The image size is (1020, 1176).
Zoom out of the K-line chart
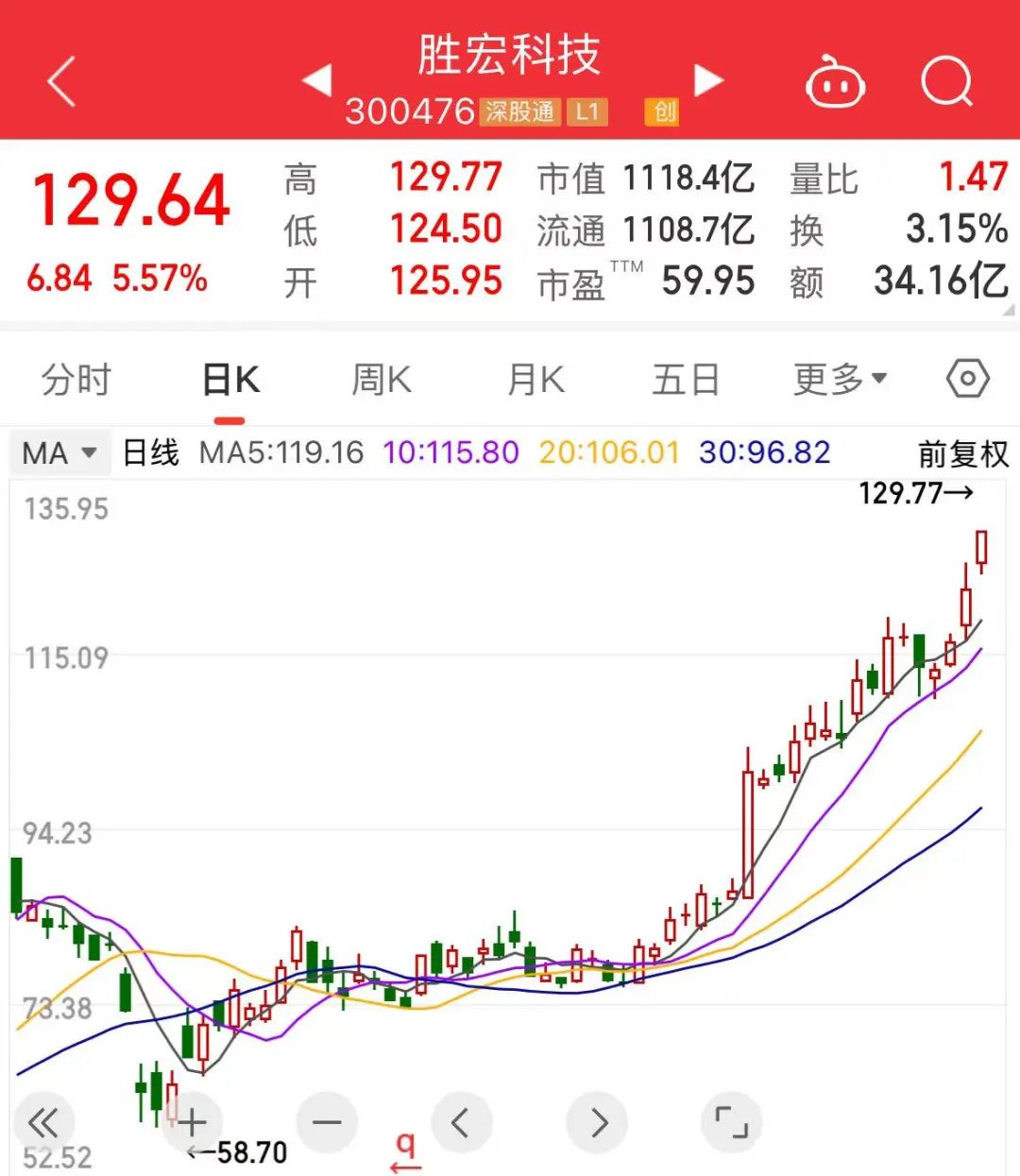(327, 1122)
